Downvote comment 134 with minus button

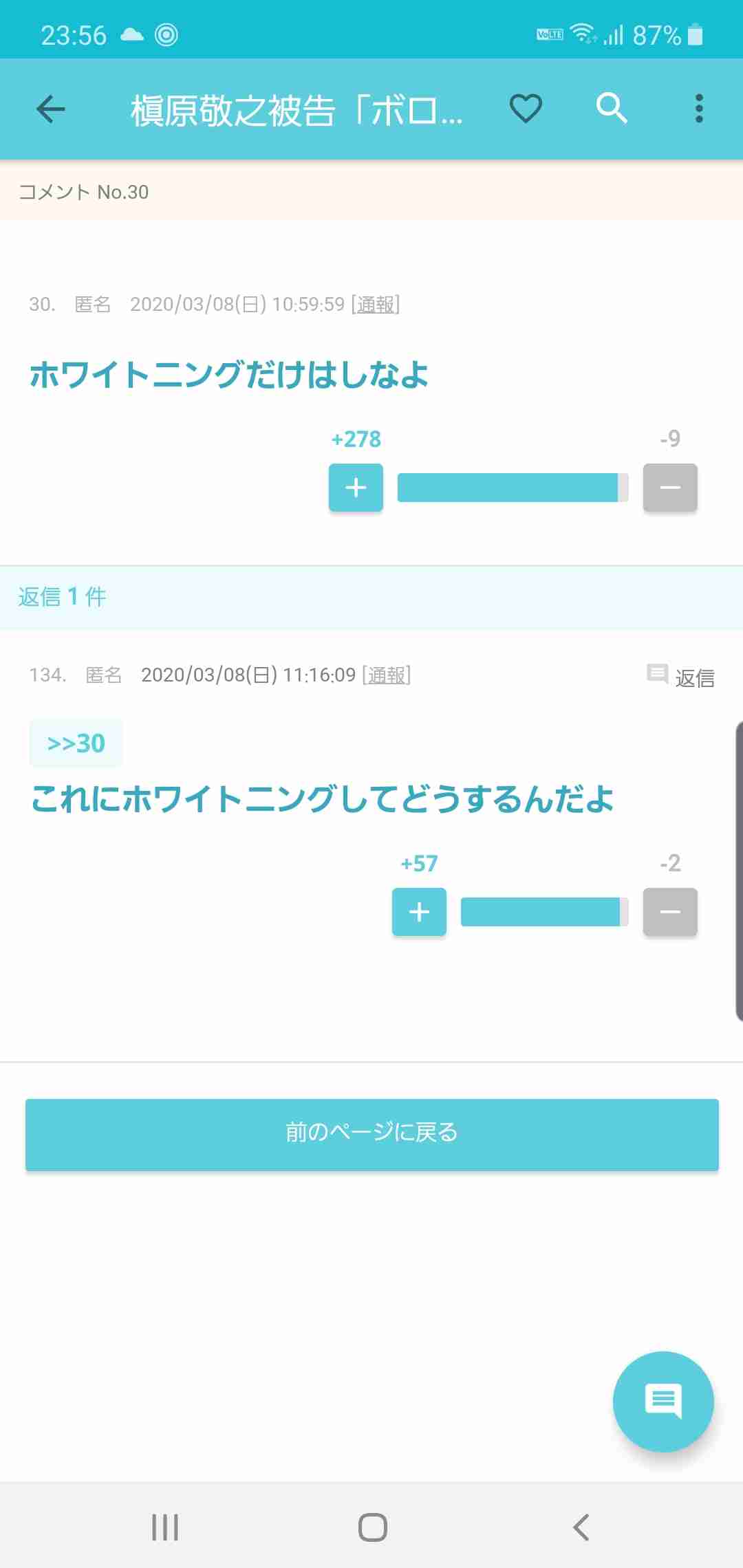click(x=669, y=912)
